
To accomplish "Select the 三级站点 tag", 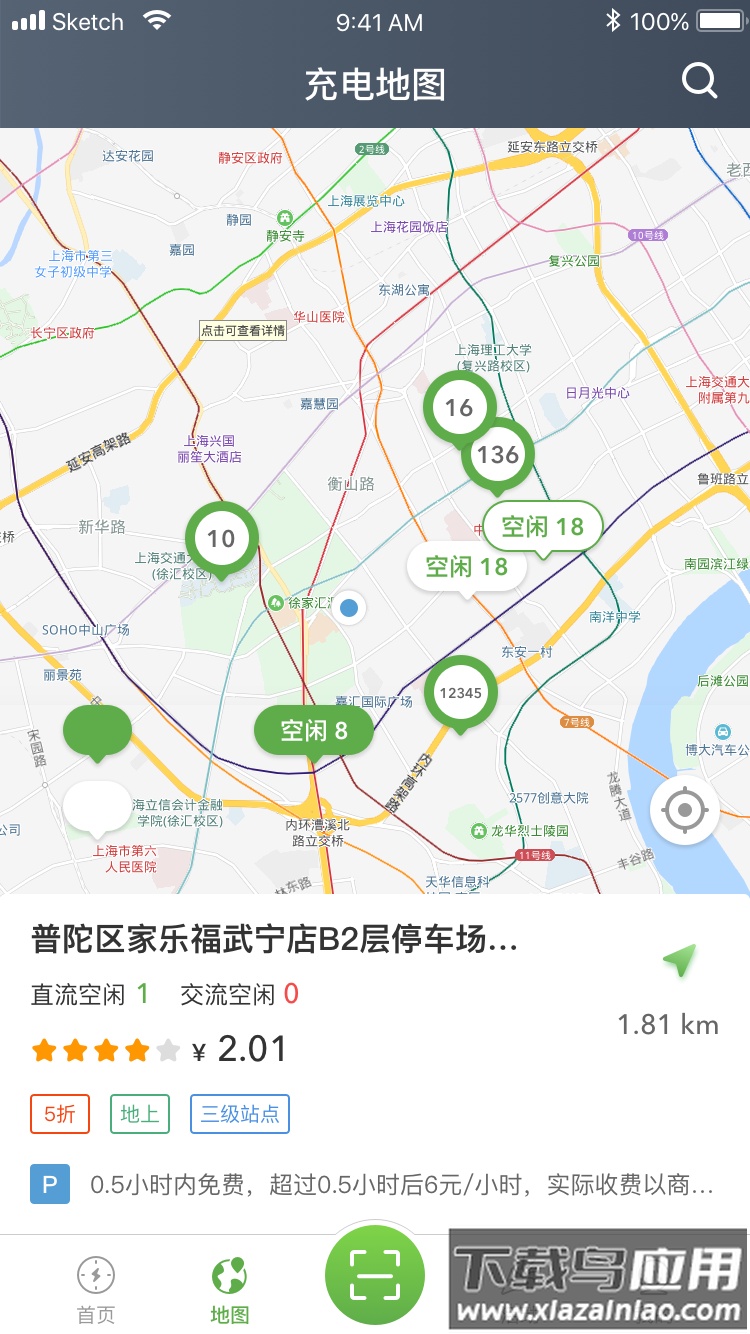I will (x=239, y=1113).
